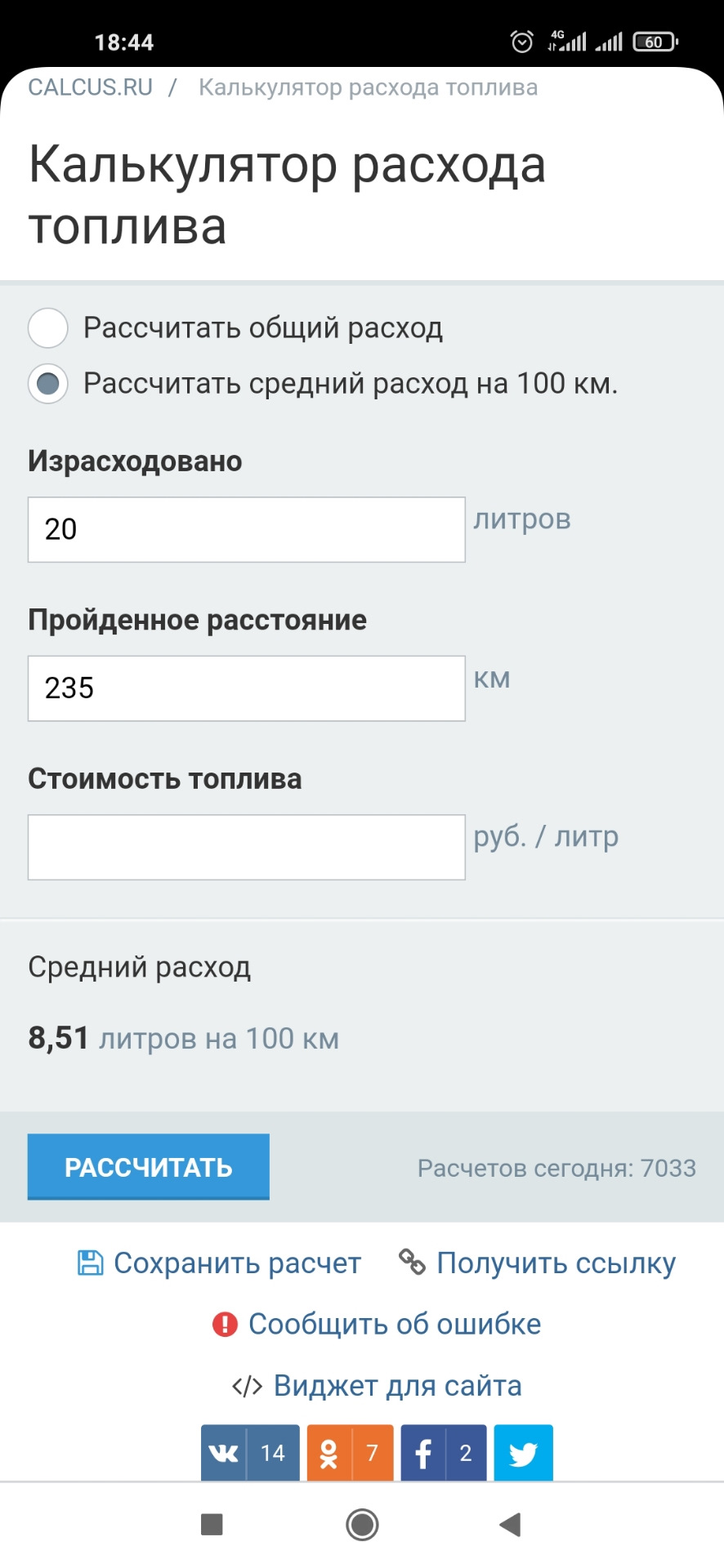The height and width of the screenshot is (1568, 724).
Task: Edit the 'Пройденное расстояние' km field
Action: 246,688
